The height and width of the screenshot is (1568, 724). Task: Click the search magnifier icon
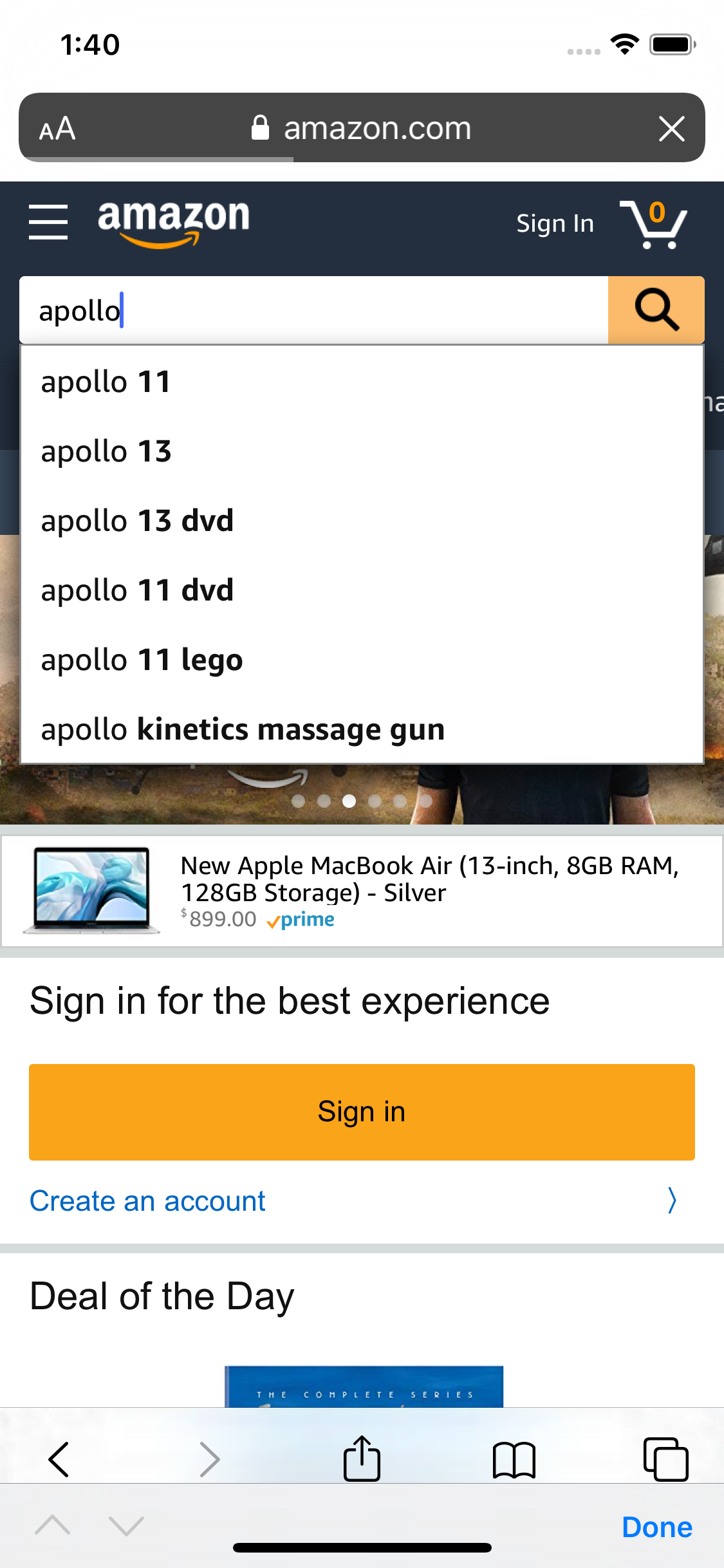[656, 310]
